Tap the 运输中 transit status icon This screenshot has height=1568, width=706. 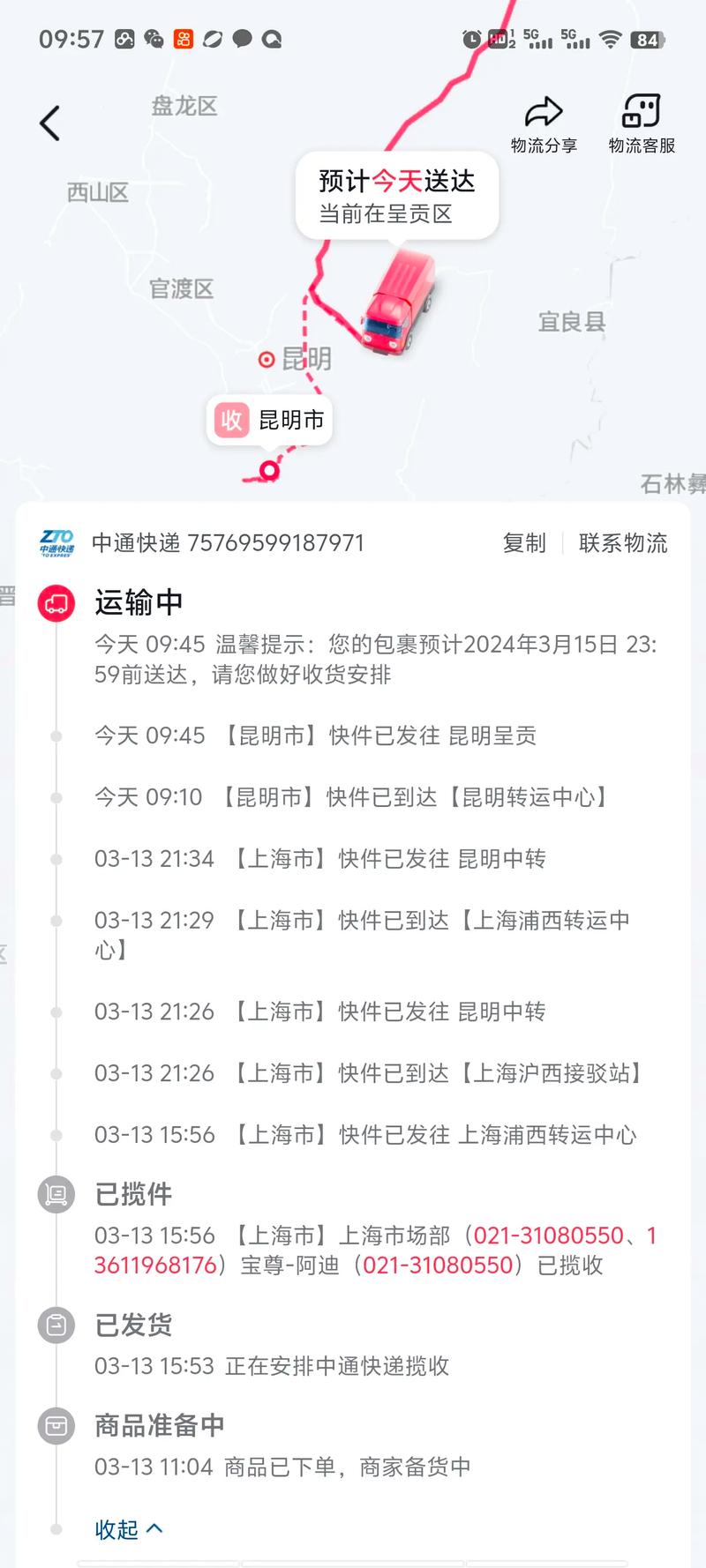point(56,602)
